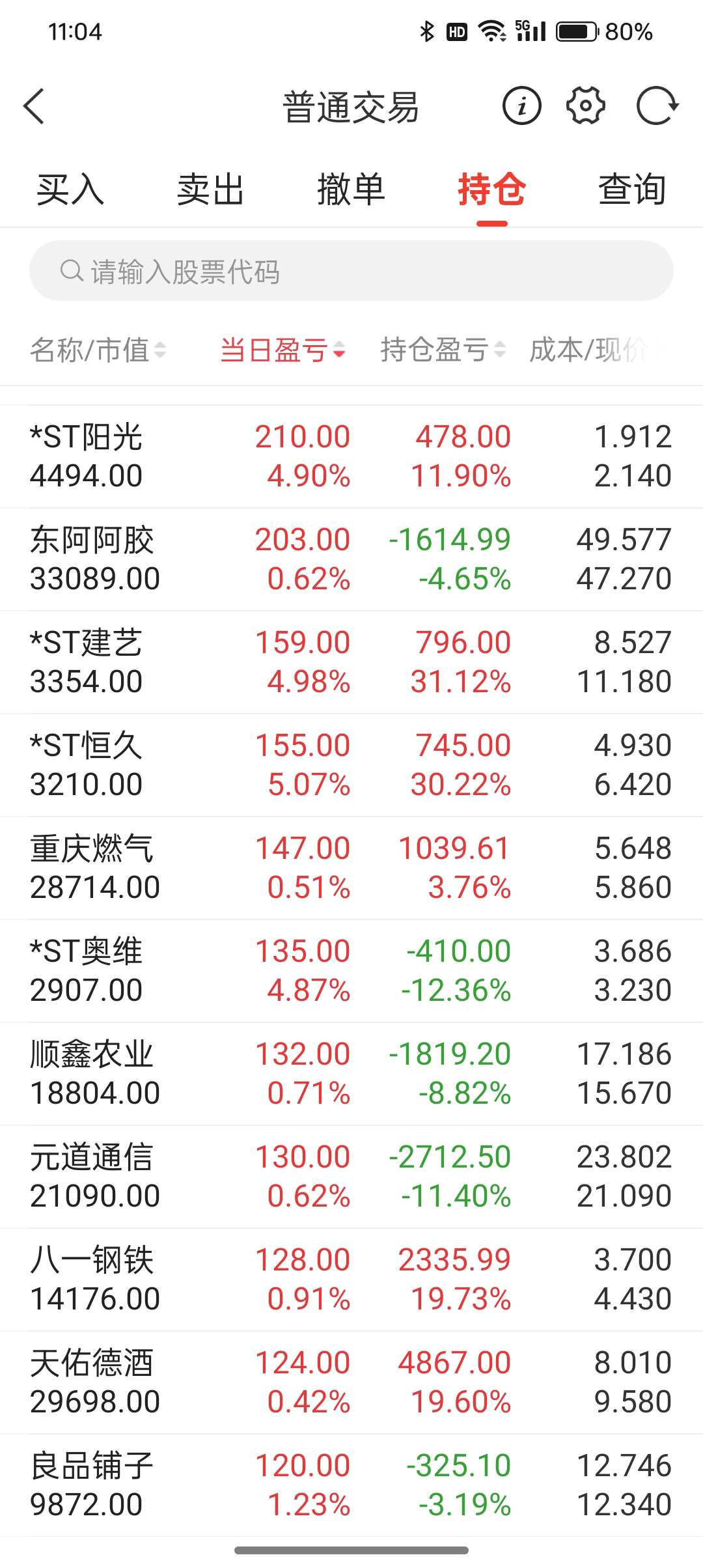Tap the stock code search field
Viewport: 703px width, 1568px height.
[x=351, y=271]
